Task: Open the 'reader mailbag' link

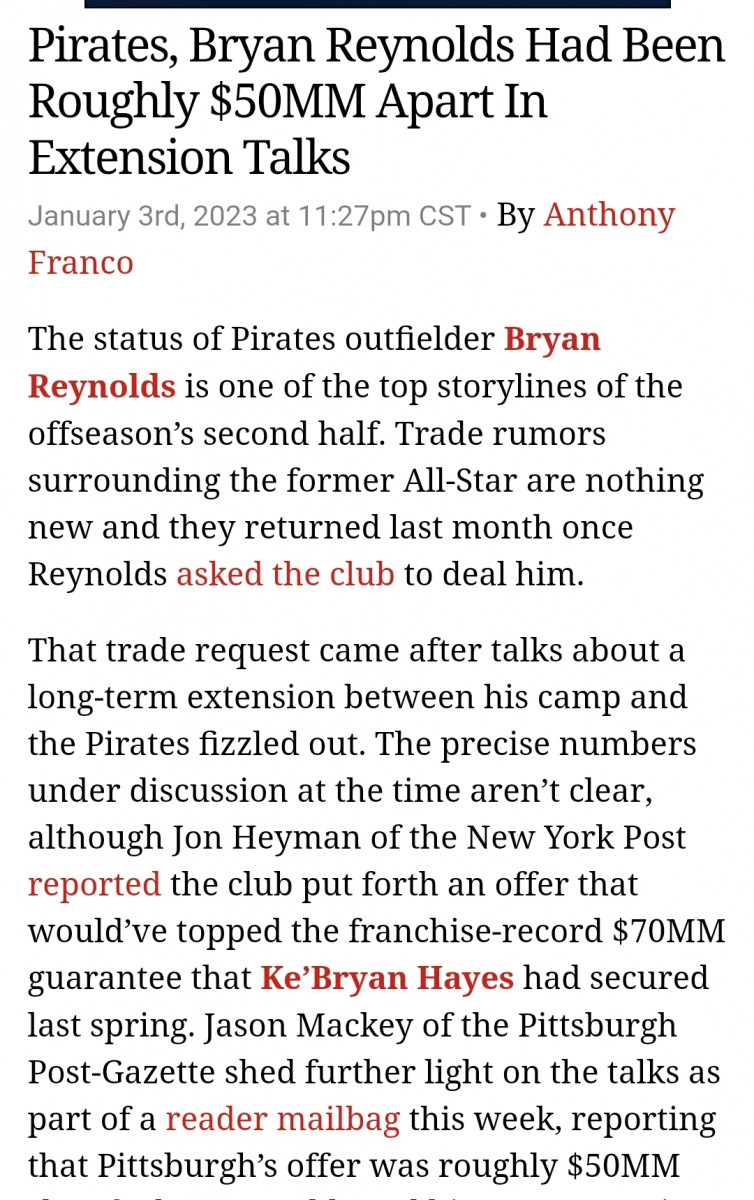Action: coord(282,1118)
